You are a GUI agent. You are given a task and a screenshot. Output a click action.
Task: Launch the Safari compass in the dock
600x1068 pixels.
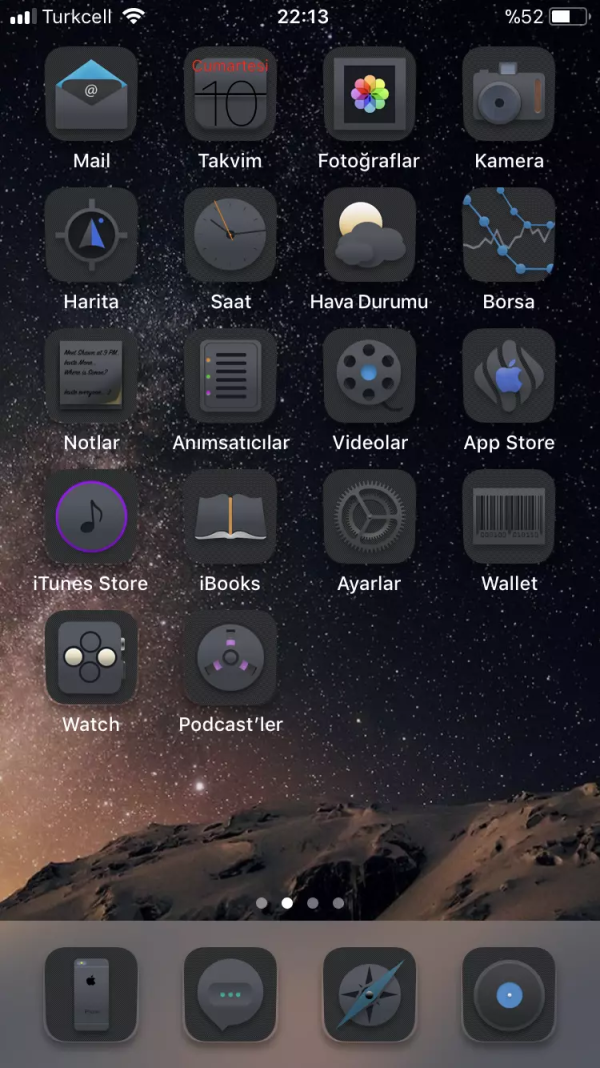369,994
